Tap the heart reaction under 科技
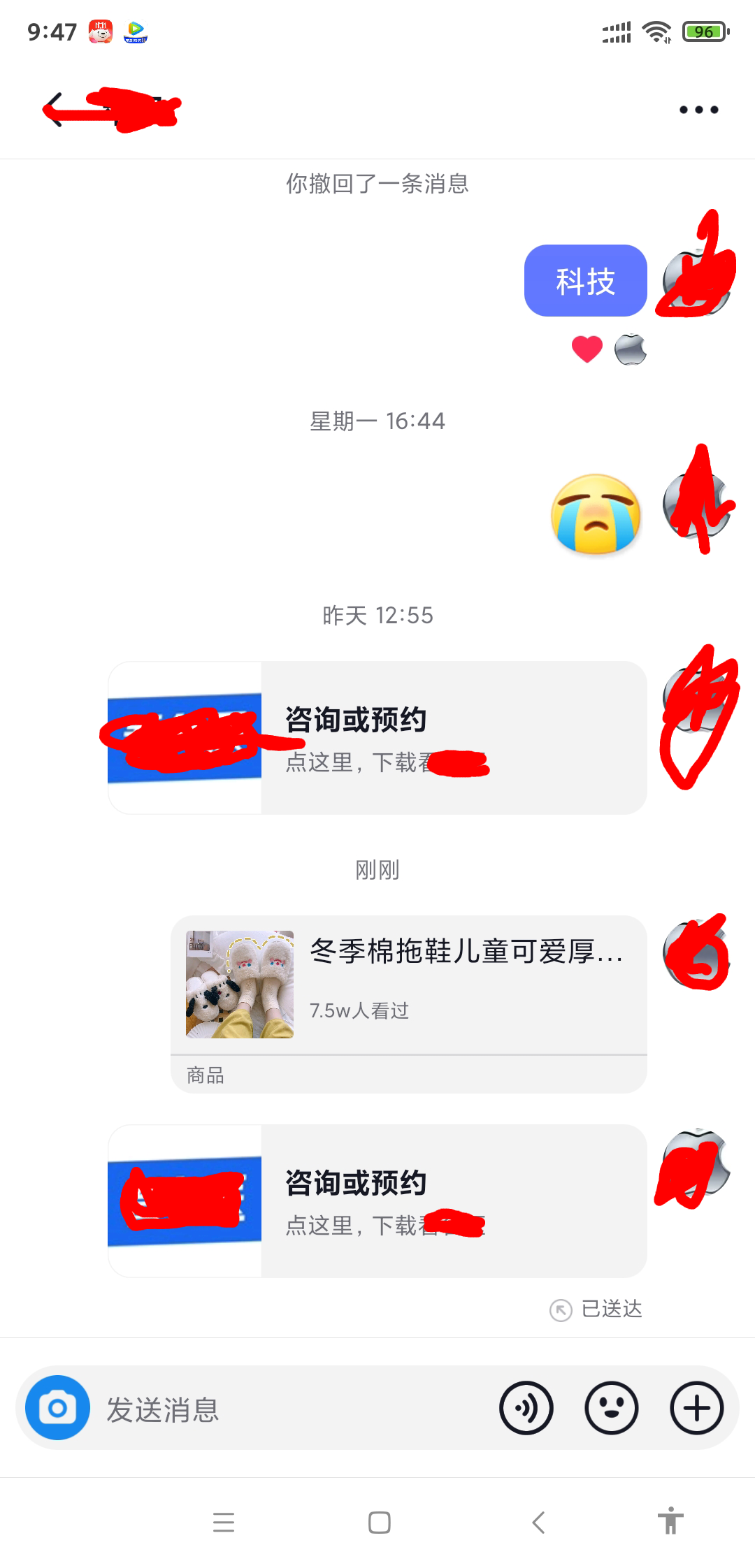This screenshot has width=755, height=1568. tap(587, 349)
